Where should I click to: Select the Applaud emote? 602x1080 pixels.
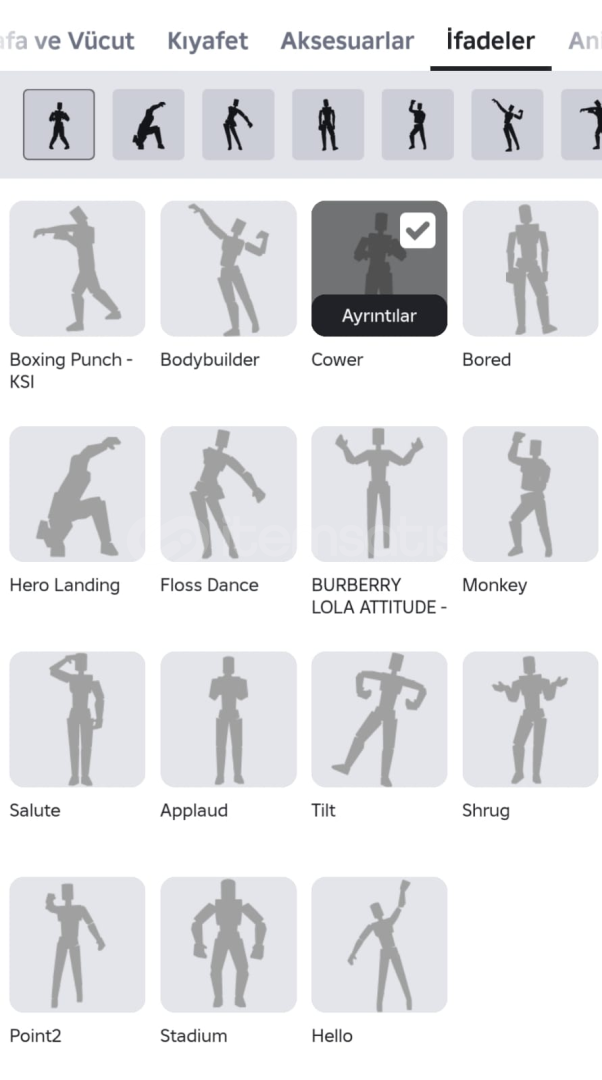[228, 719]
